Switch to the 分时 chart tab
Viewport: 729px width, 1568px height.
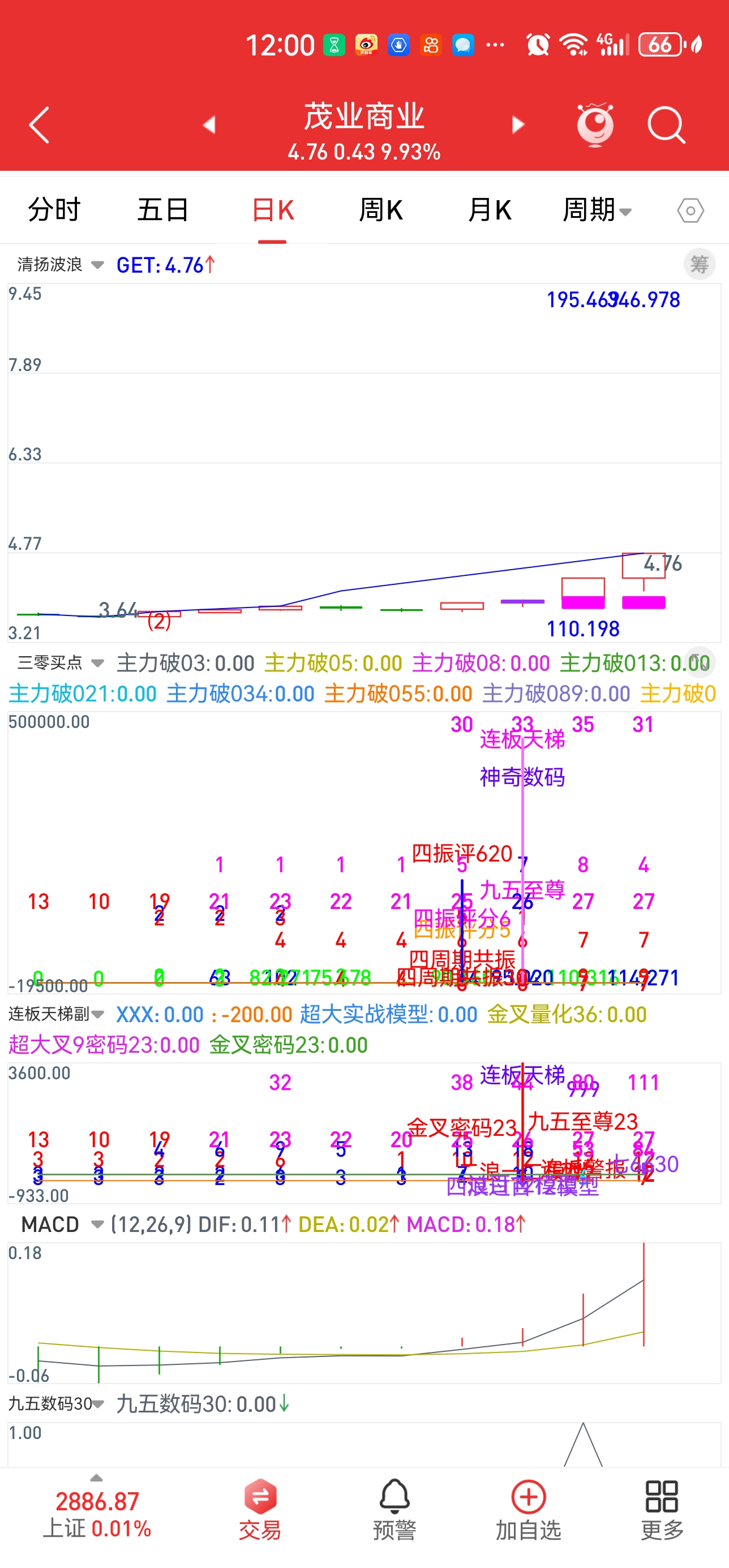point(54,210)
